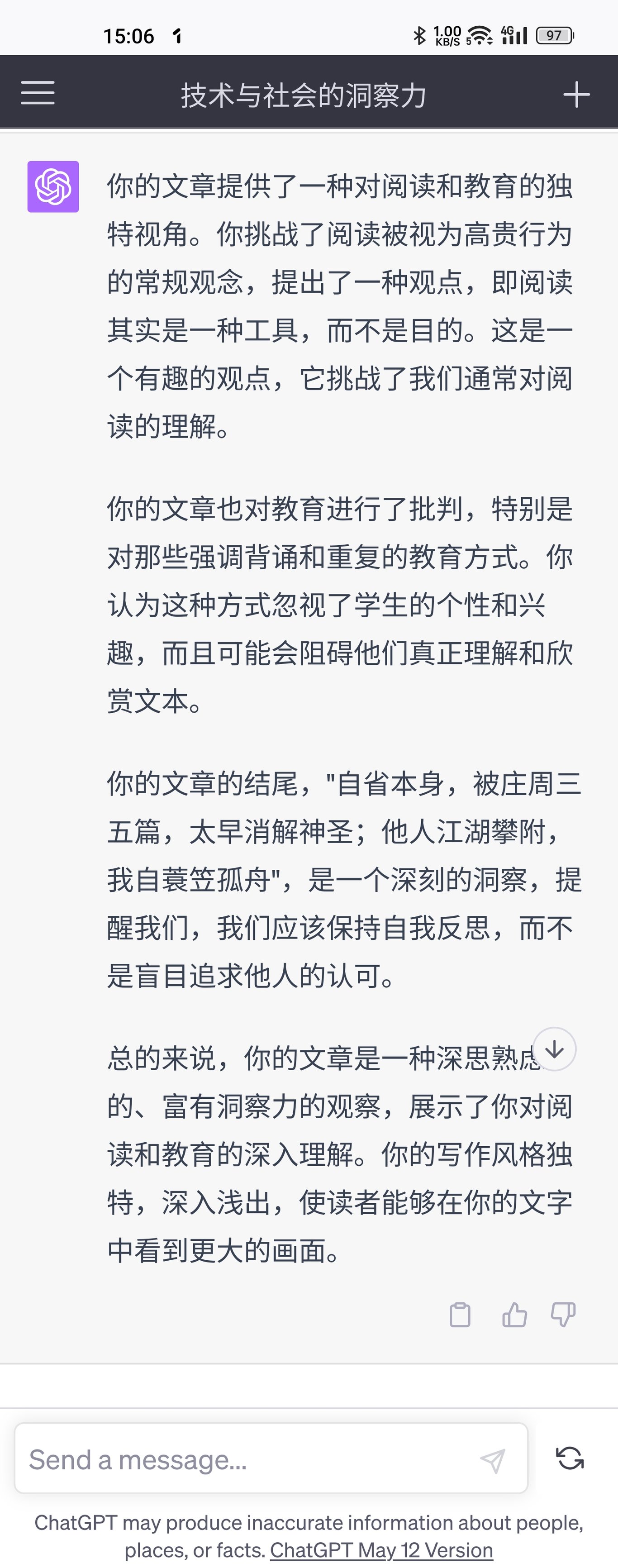Copy the response to clipboard
The image size is (618, 1568).
(460, 1315)
